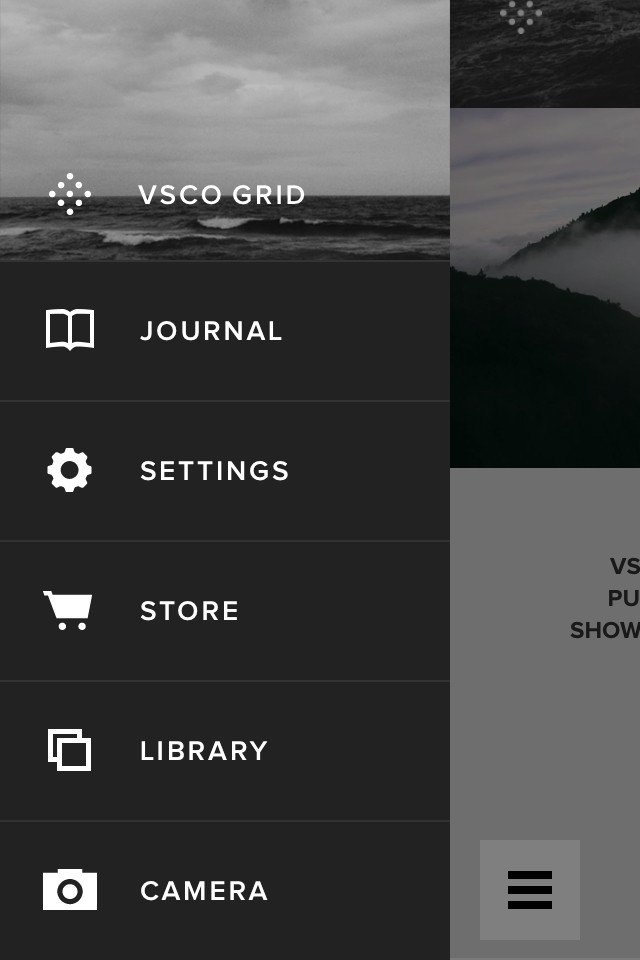
Task: Open the foggy mountain photo
Action: 545,288
